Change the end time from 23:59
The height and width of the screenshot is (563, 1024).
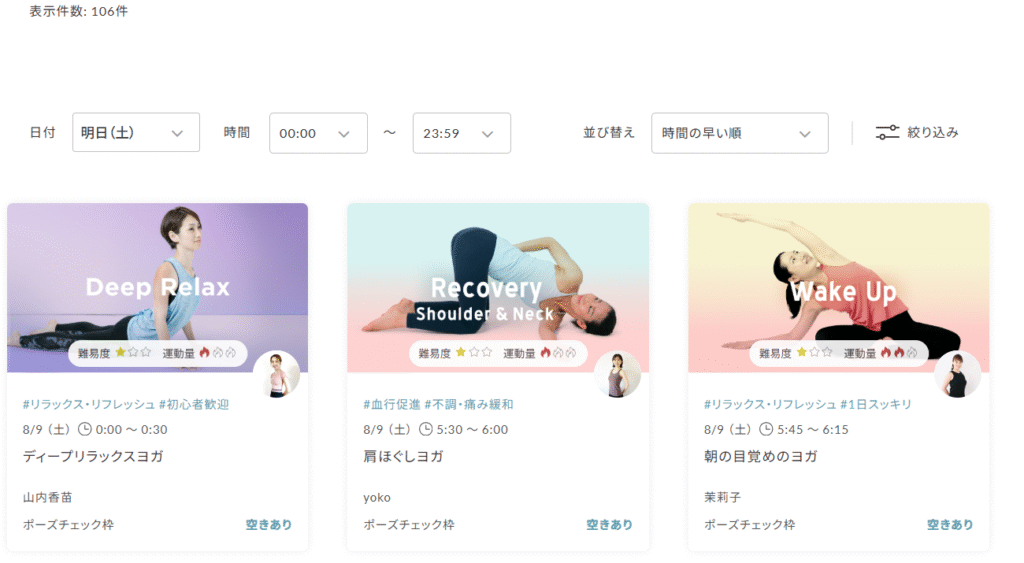pyautogui.click(x=461, y=133)
